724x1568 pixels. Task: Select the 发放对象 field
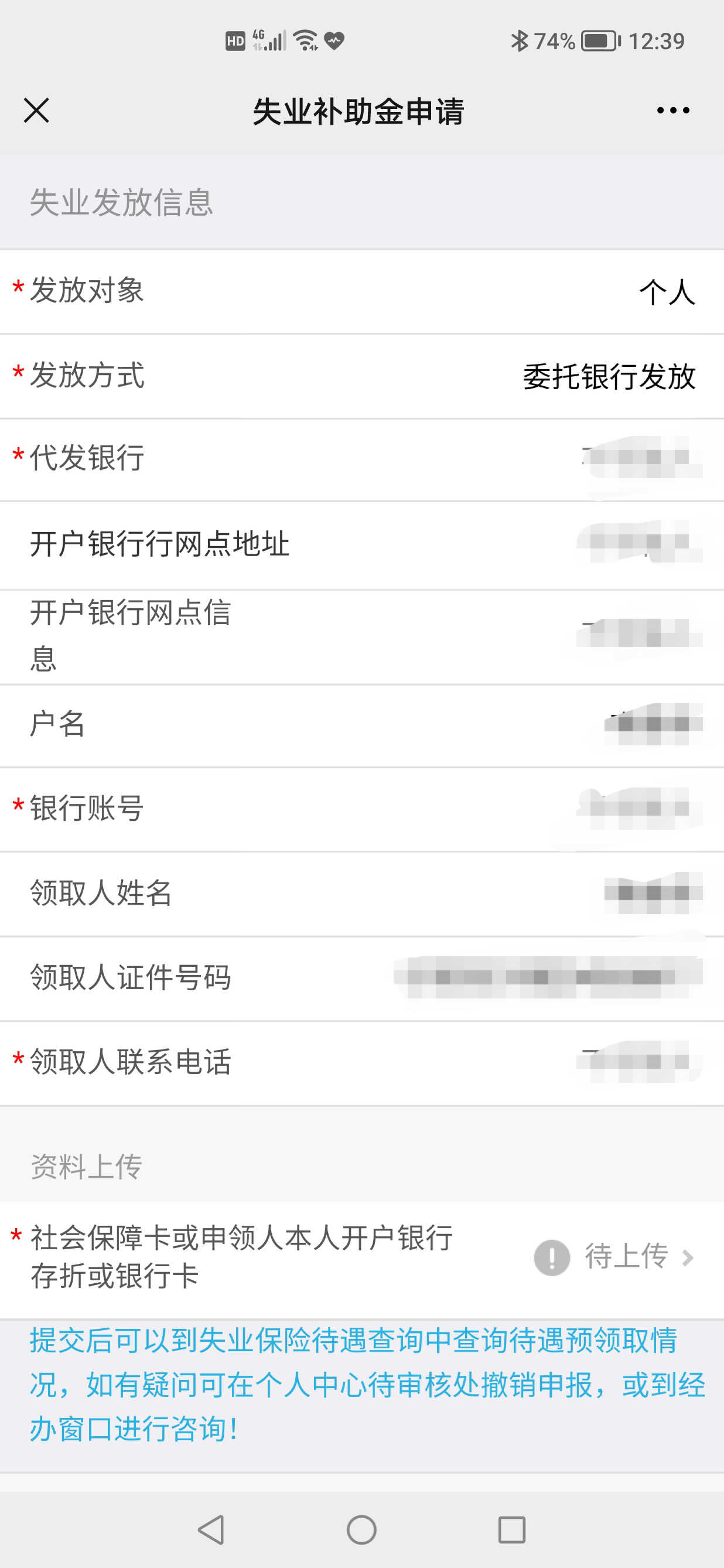[362, 291]
